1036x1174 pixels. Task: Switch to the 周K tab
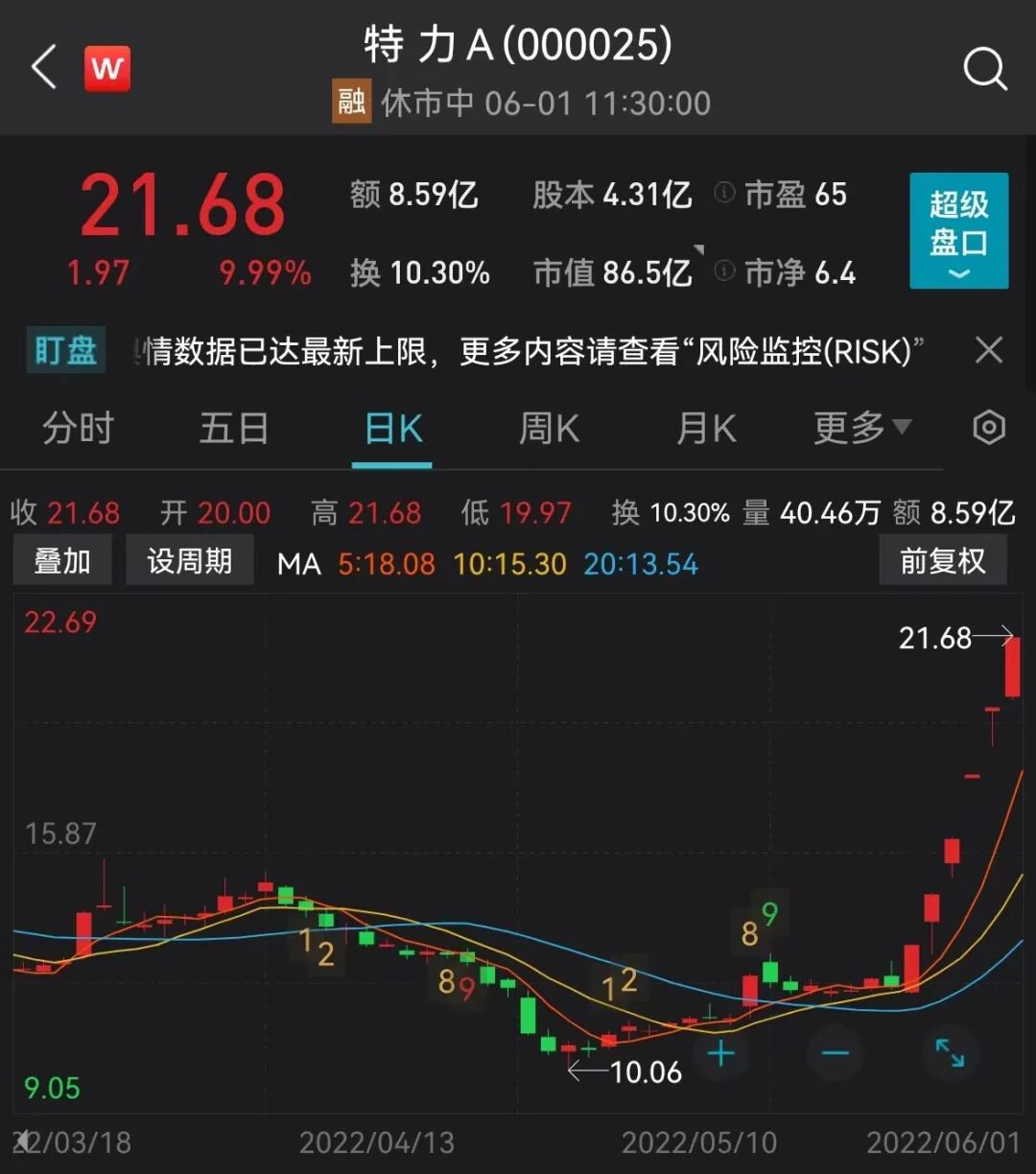tap(549, 429)
